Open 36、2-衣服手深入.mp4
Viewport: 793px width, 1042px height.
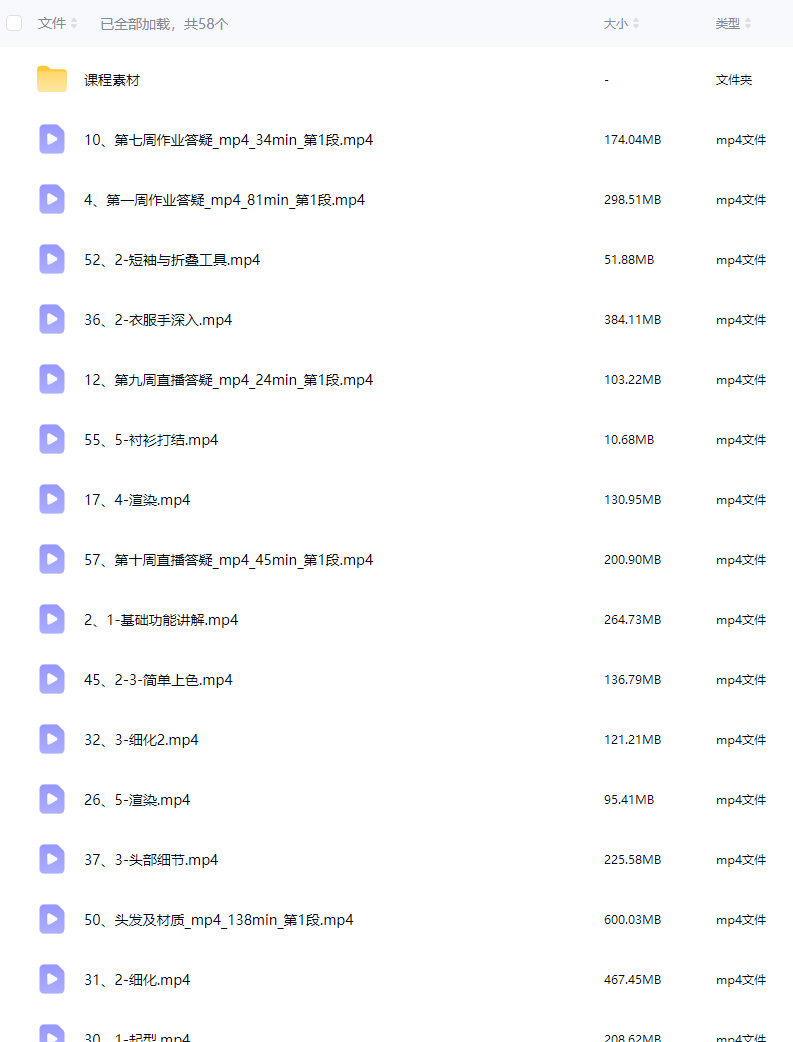(158, 320)
